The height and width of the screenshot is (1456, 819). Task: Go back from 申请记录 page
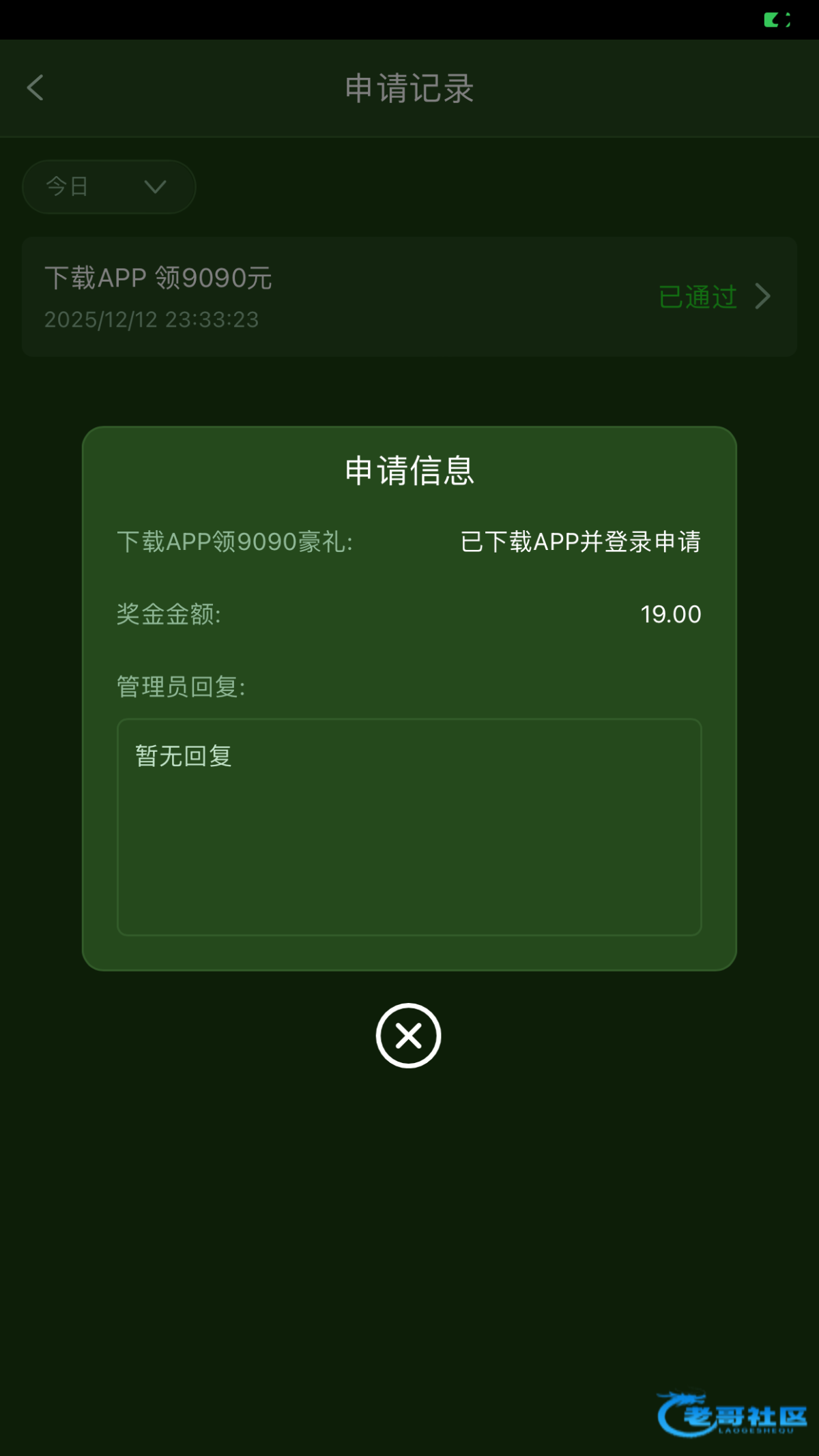point(35,88)
